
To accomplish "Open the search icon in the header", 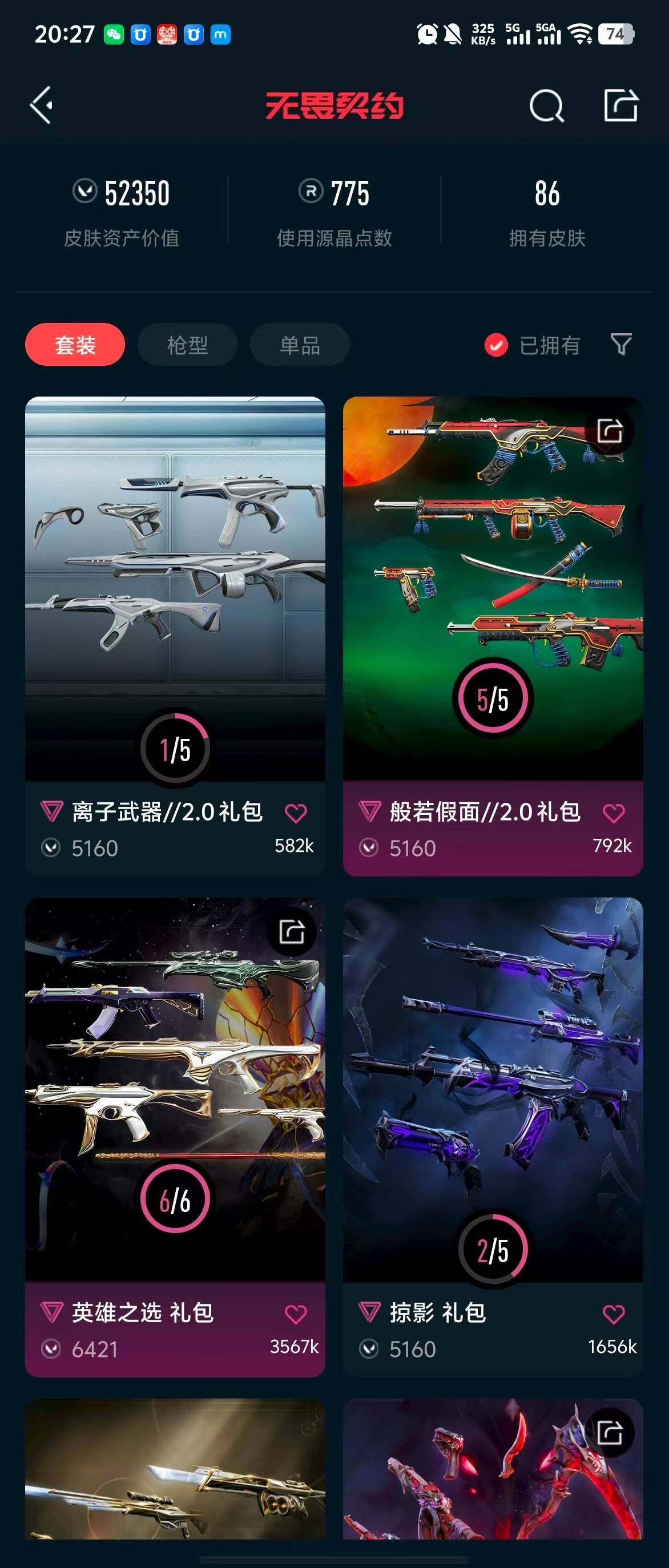I will 546,106.
